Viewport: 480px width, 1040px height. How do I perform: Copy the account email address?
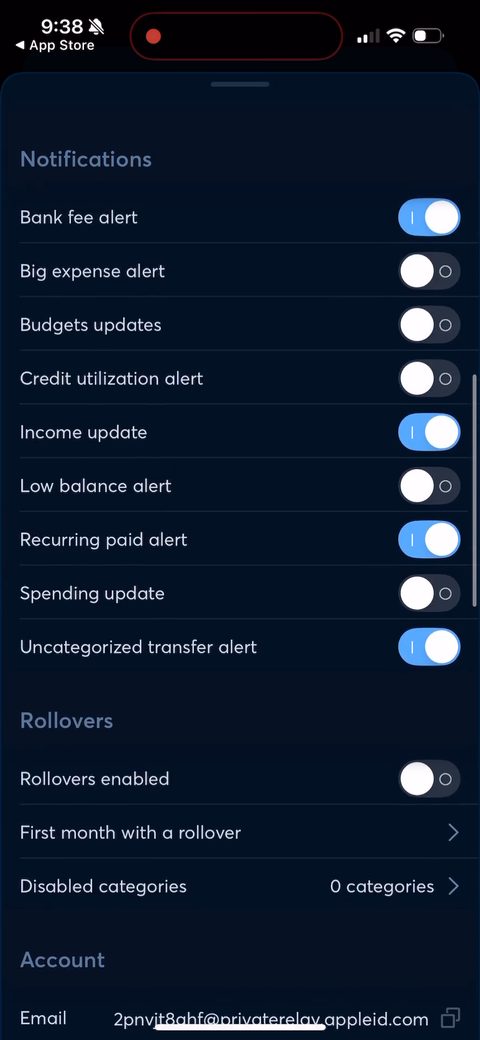pyautogui.click(x=451, y=1017)
